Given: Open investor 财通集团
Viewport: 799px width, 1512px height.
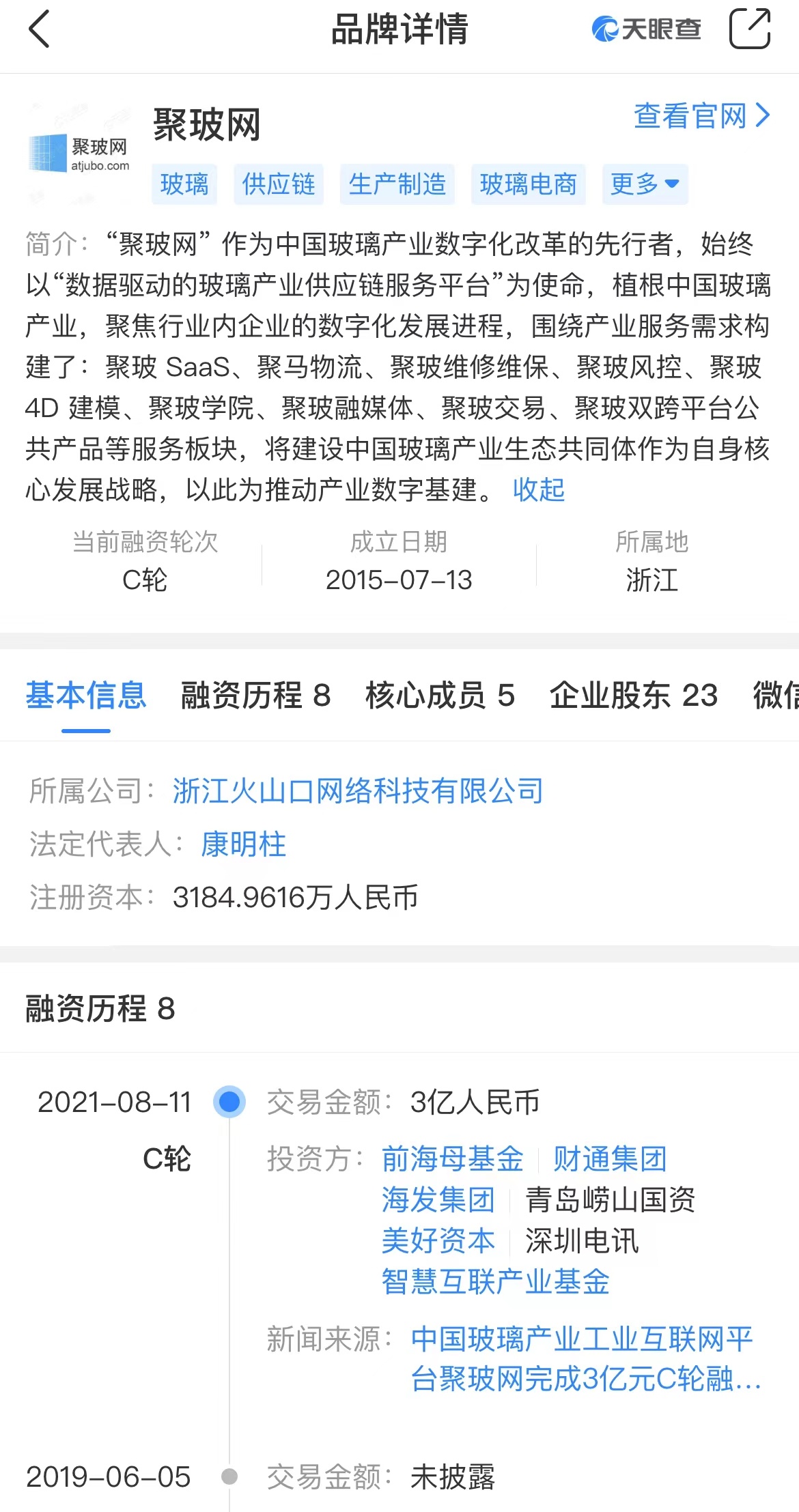Looking at the screenshot, I should (x=610, y=1159).
